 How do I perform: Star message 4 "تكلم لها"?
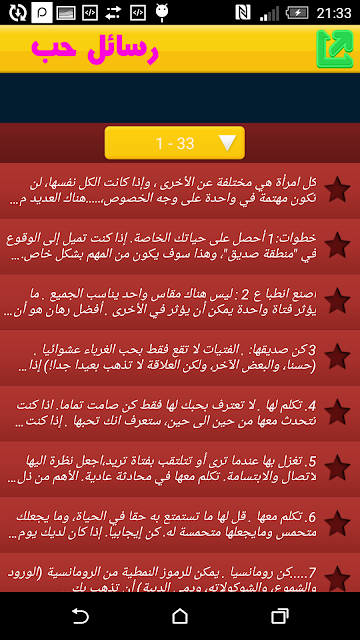pos(337,412)
